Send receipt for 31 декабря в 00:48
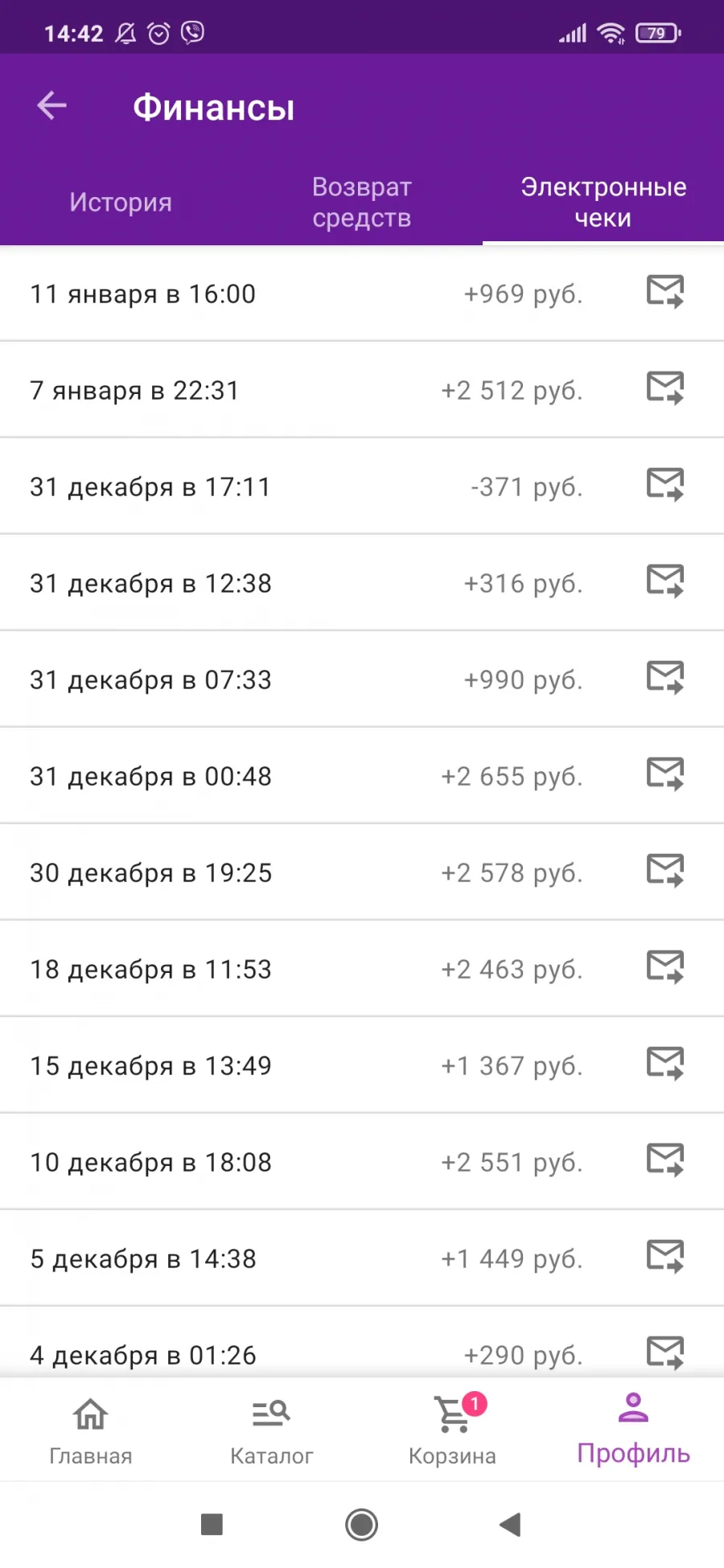Screen dimensions: 724x1568 click(665, 774)
